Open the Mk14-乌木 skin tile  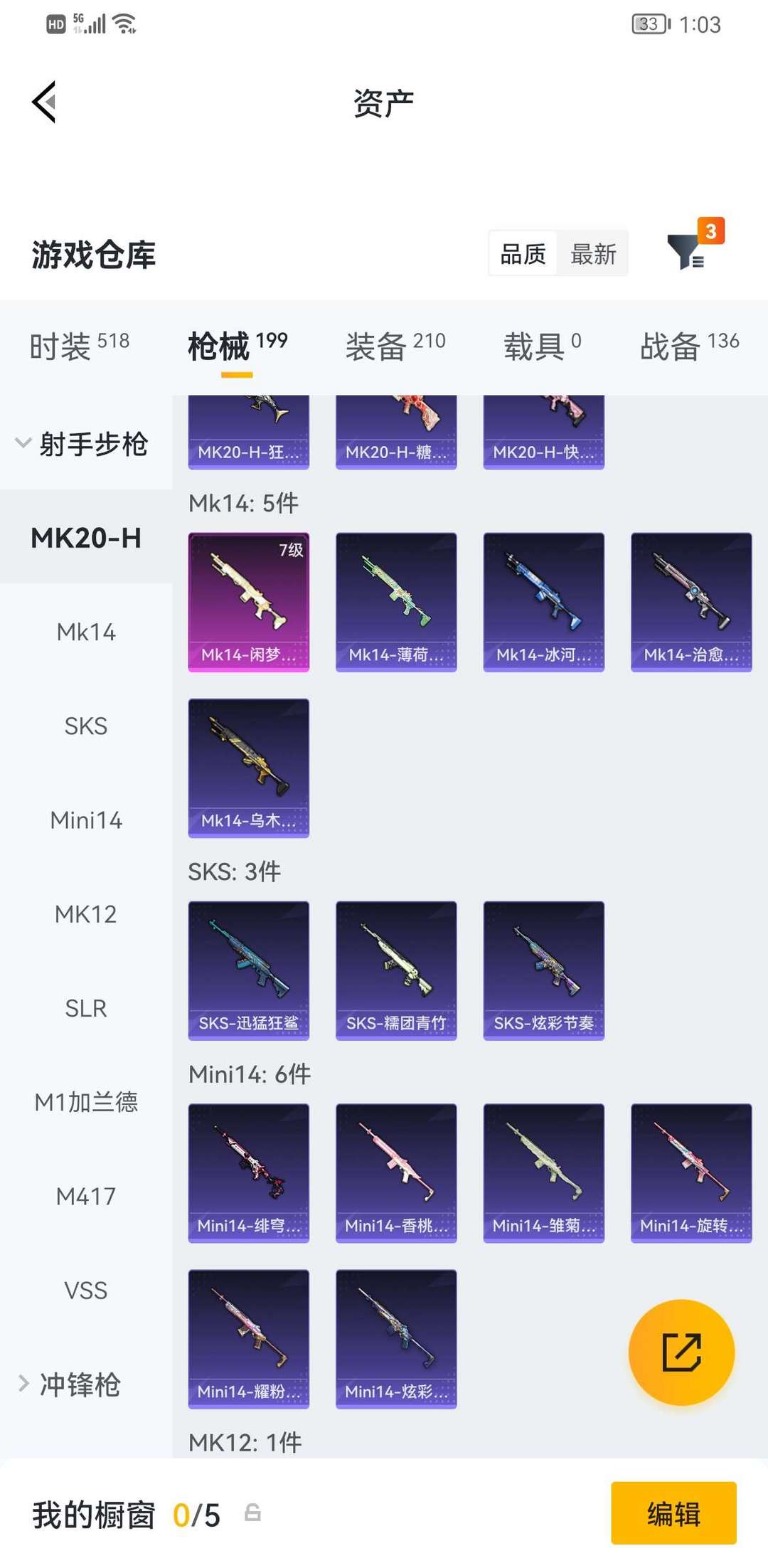click(248, 768)
